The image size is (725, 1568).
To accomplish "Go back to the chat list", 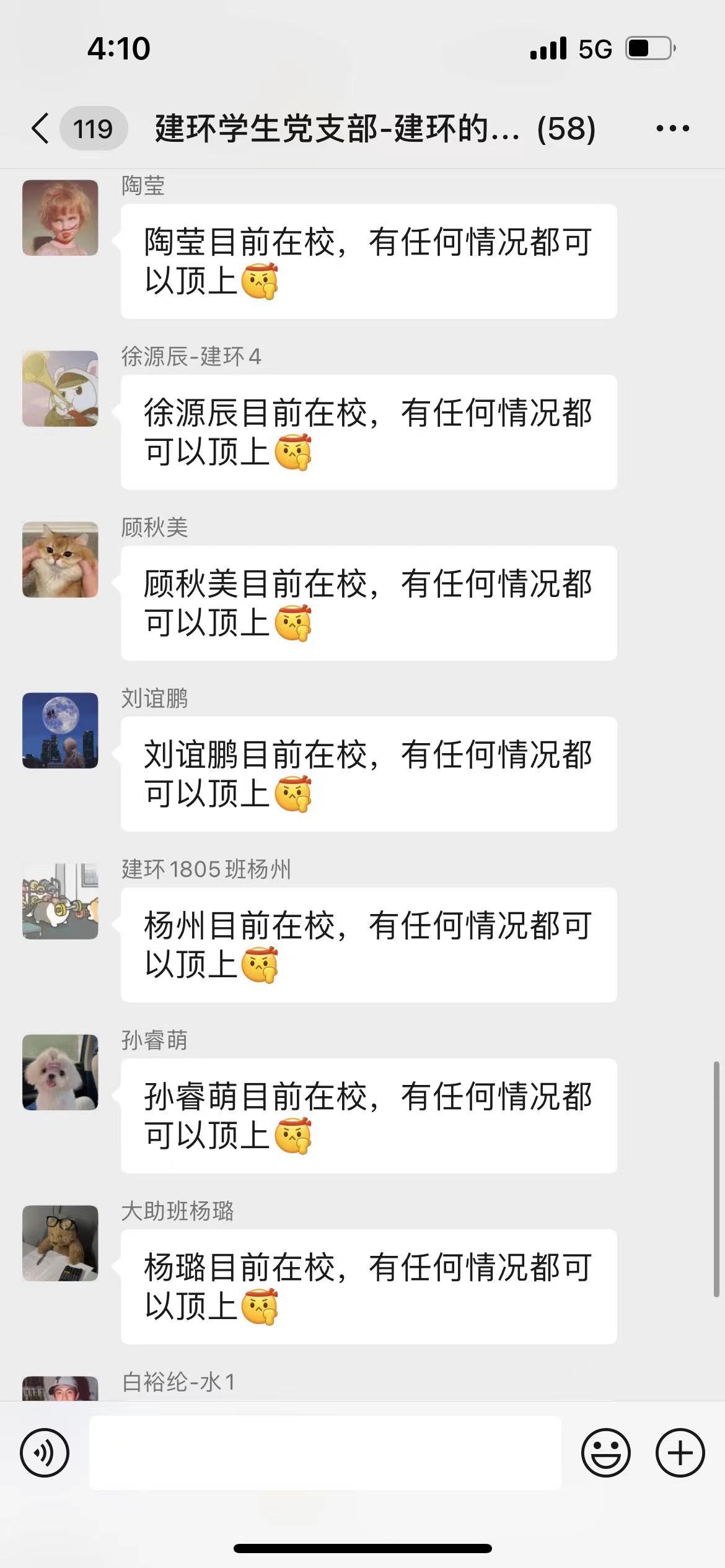I will 41,129.
